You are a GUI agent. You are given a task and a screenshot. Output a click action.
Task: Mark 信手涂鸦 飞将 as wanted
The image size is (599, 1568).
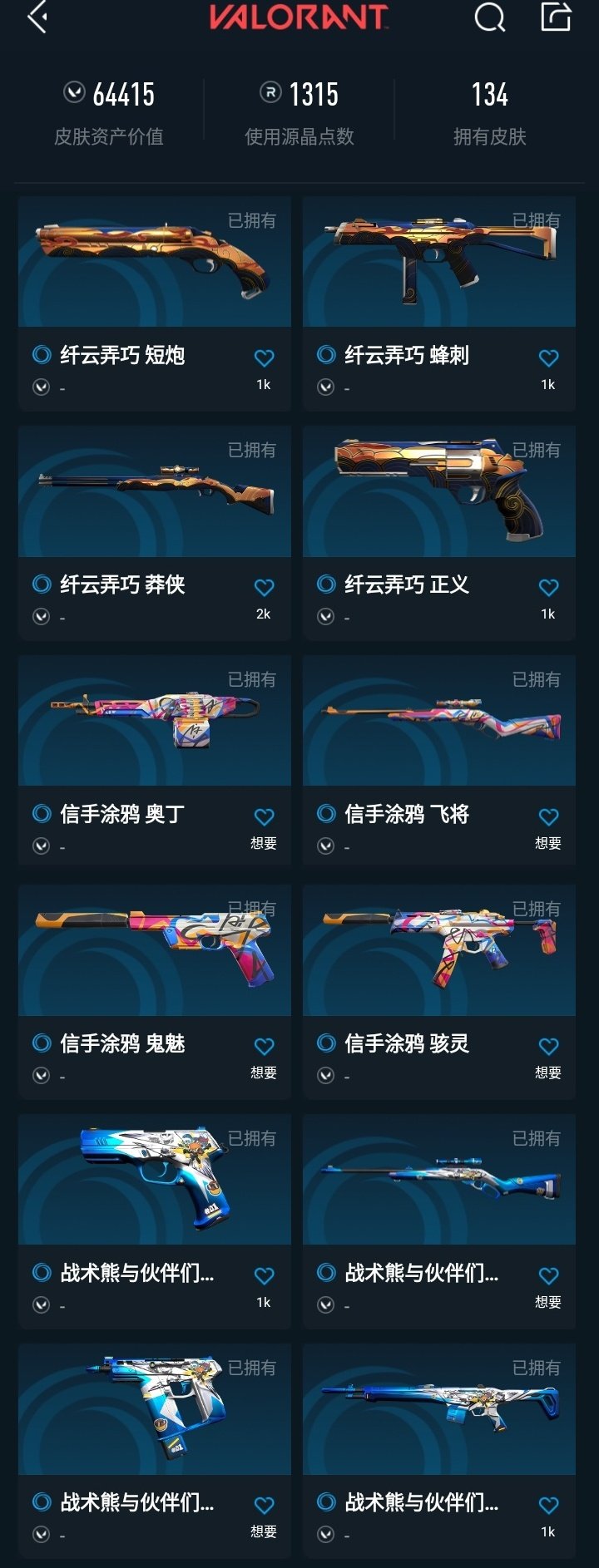pos(548,817)
